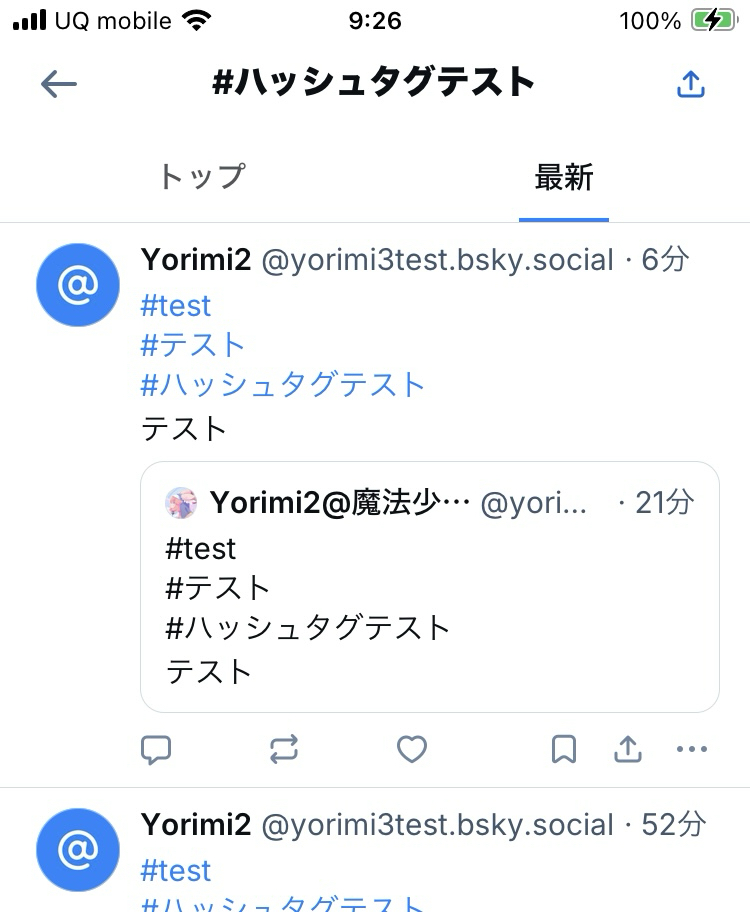Reply to the 6分 post
Viewport: 750px width, 912px height.
[156, 749]
